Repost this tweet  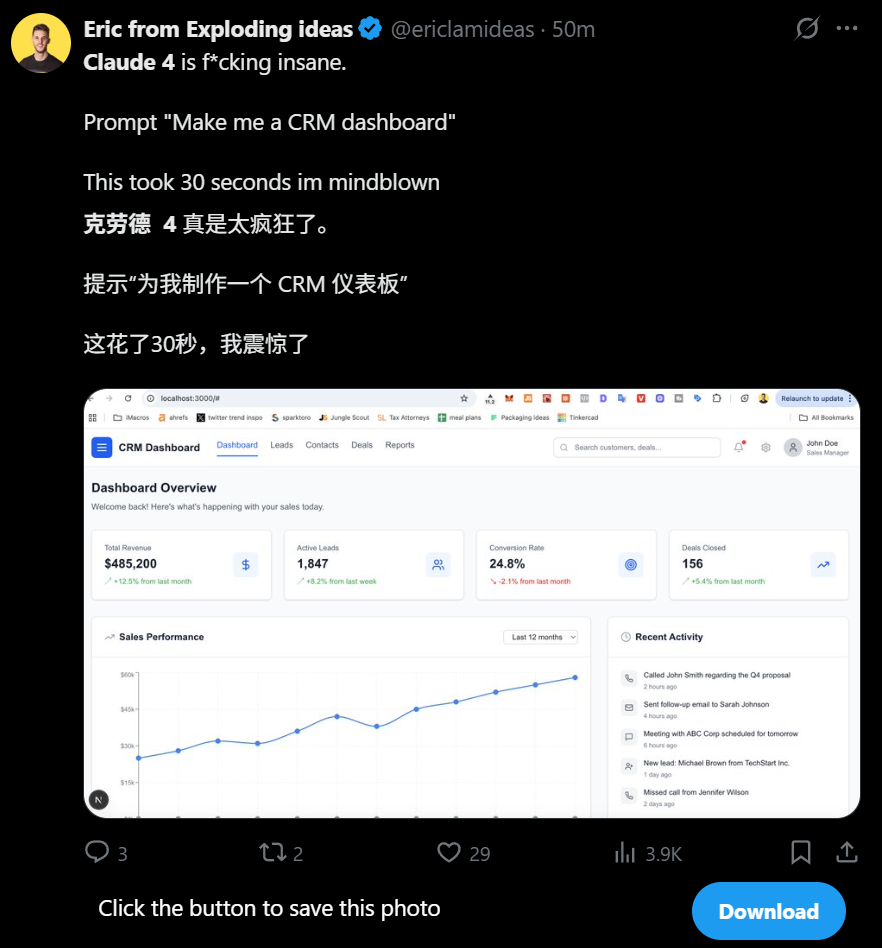click(272, 852)
